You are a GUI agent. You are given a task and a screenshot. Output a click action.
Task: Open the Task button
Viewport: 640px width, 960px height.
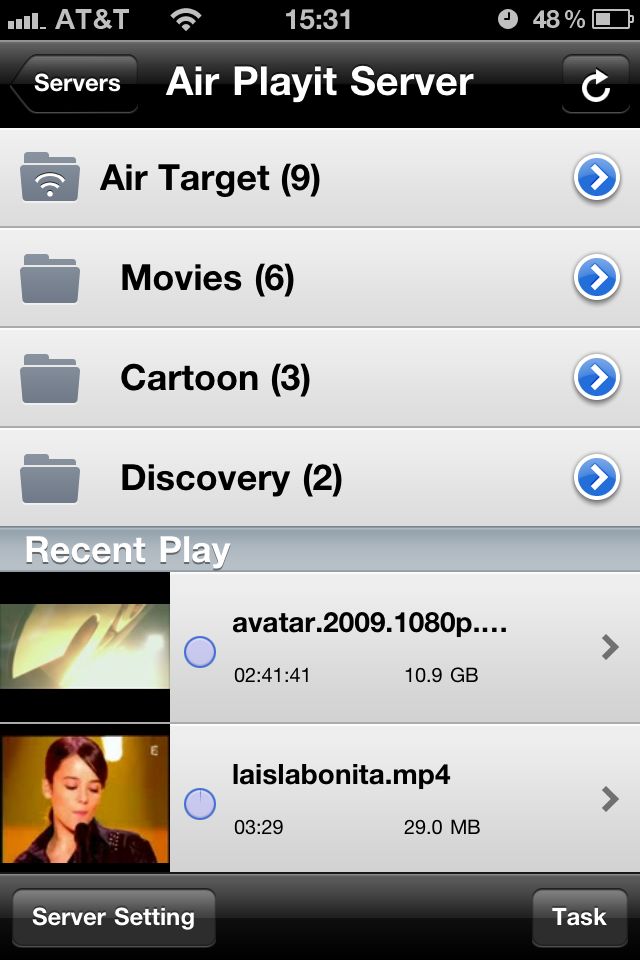[x=579, y=917]
